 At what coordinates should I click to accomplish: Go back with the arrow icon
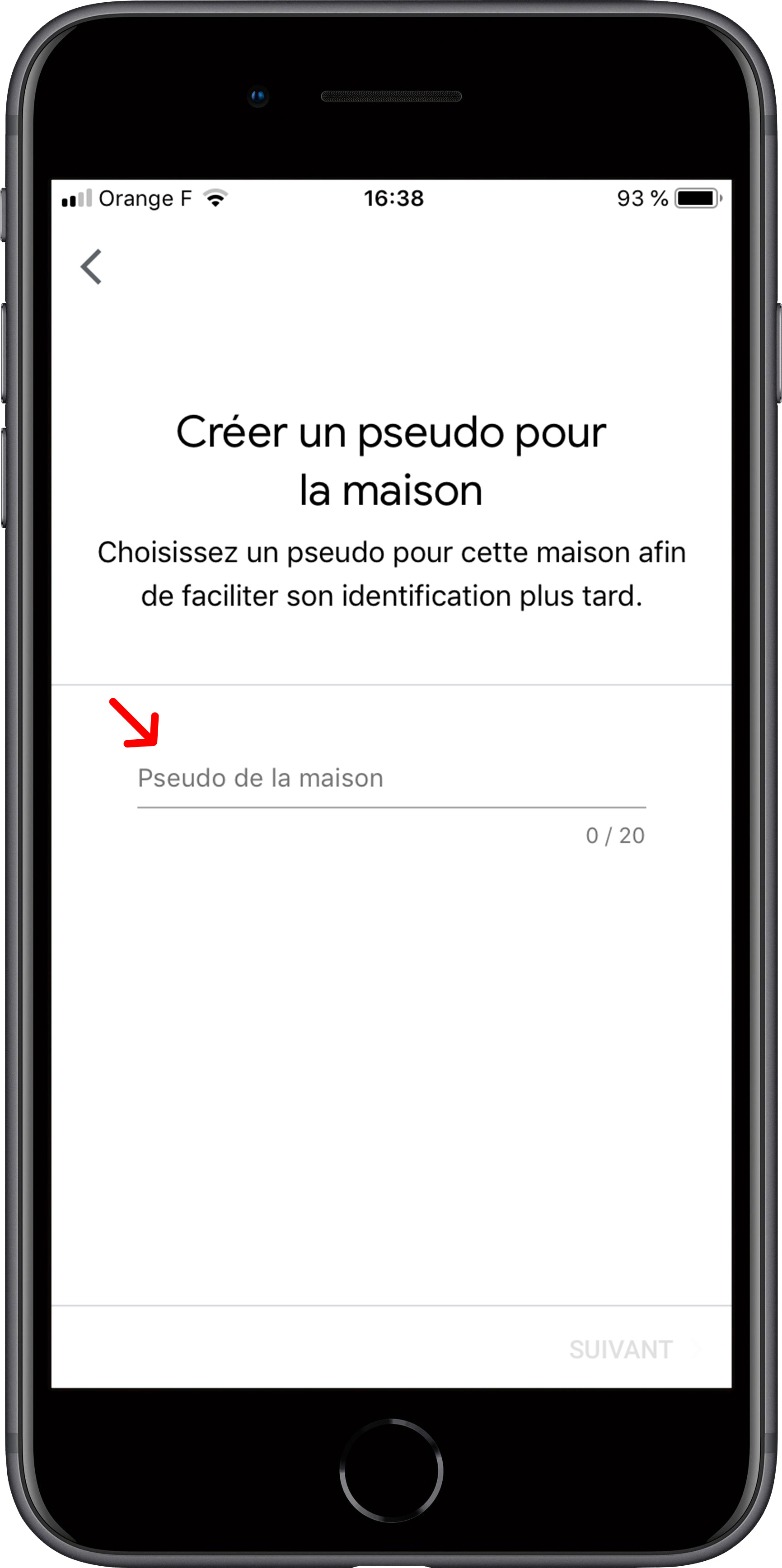click(x=91, y=267)
